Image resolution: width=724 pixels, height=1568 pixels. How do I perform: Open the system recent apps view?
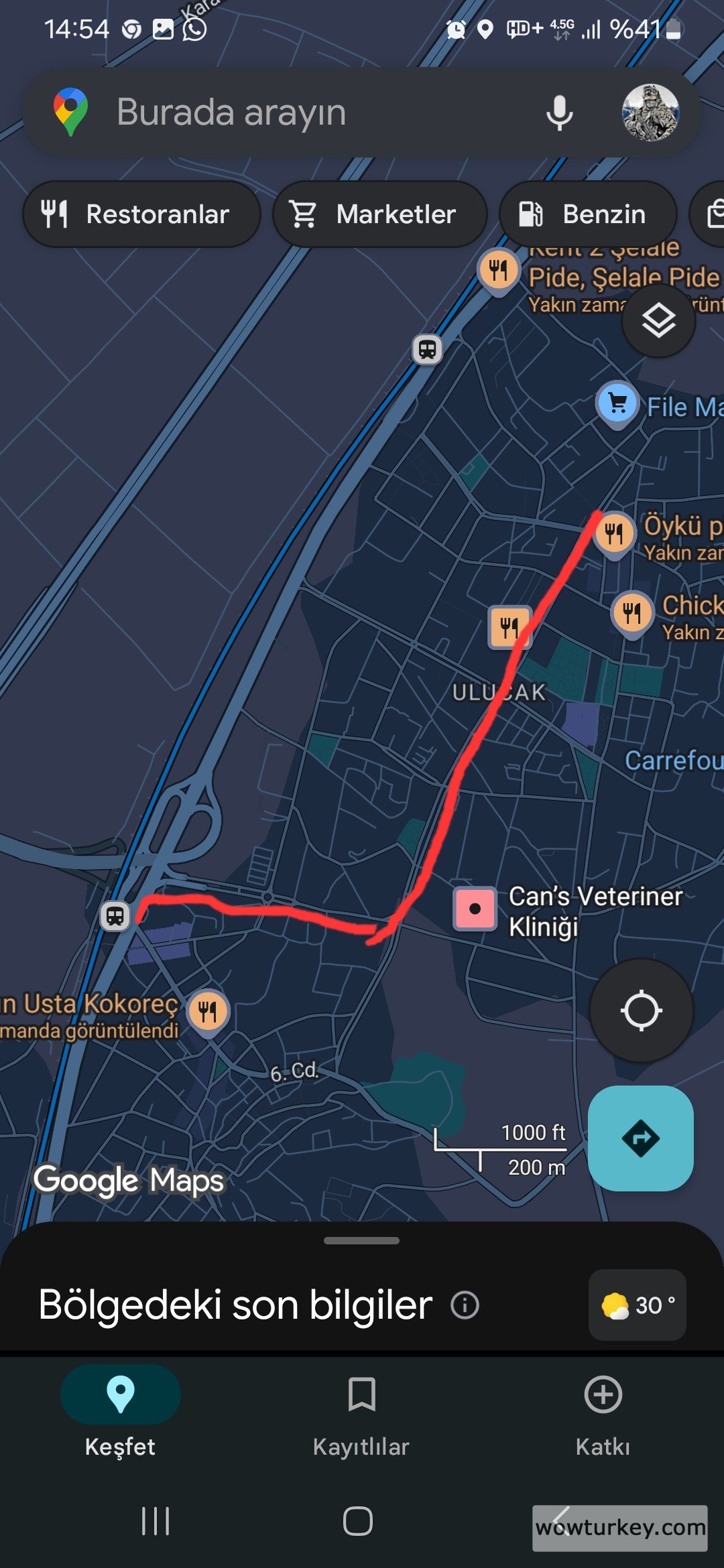156,1521
